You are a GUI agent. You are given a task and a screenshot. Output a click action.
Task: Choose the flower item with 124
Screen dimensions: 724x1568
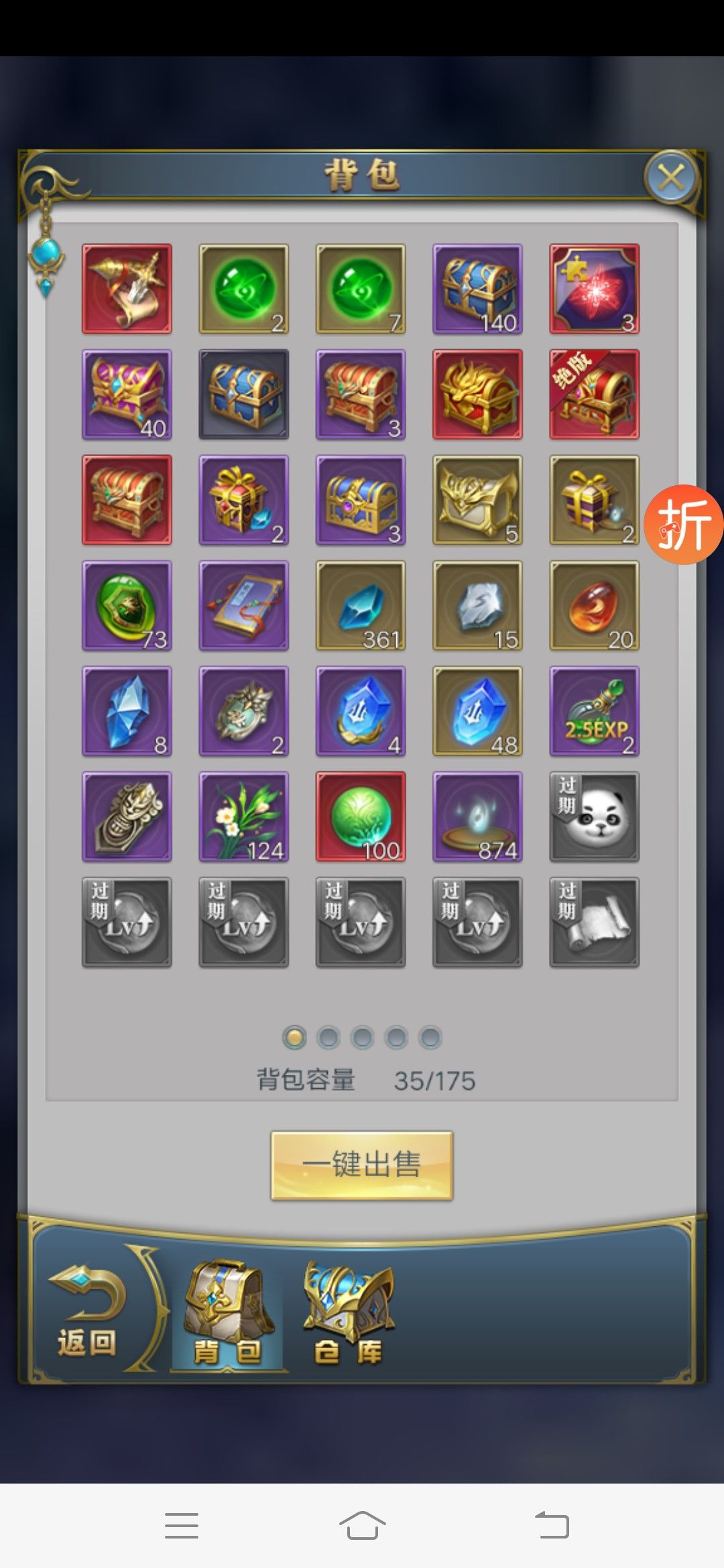(244, 816)
